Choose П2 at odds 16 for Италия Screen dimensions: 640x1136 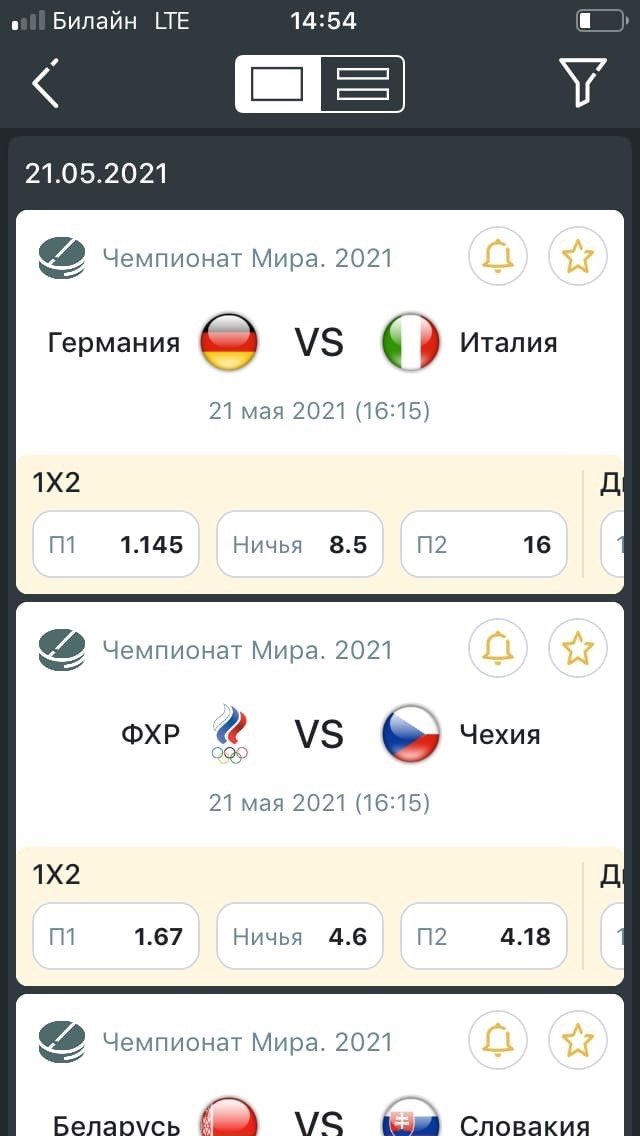pyautogui.click(x=483, y=544)
